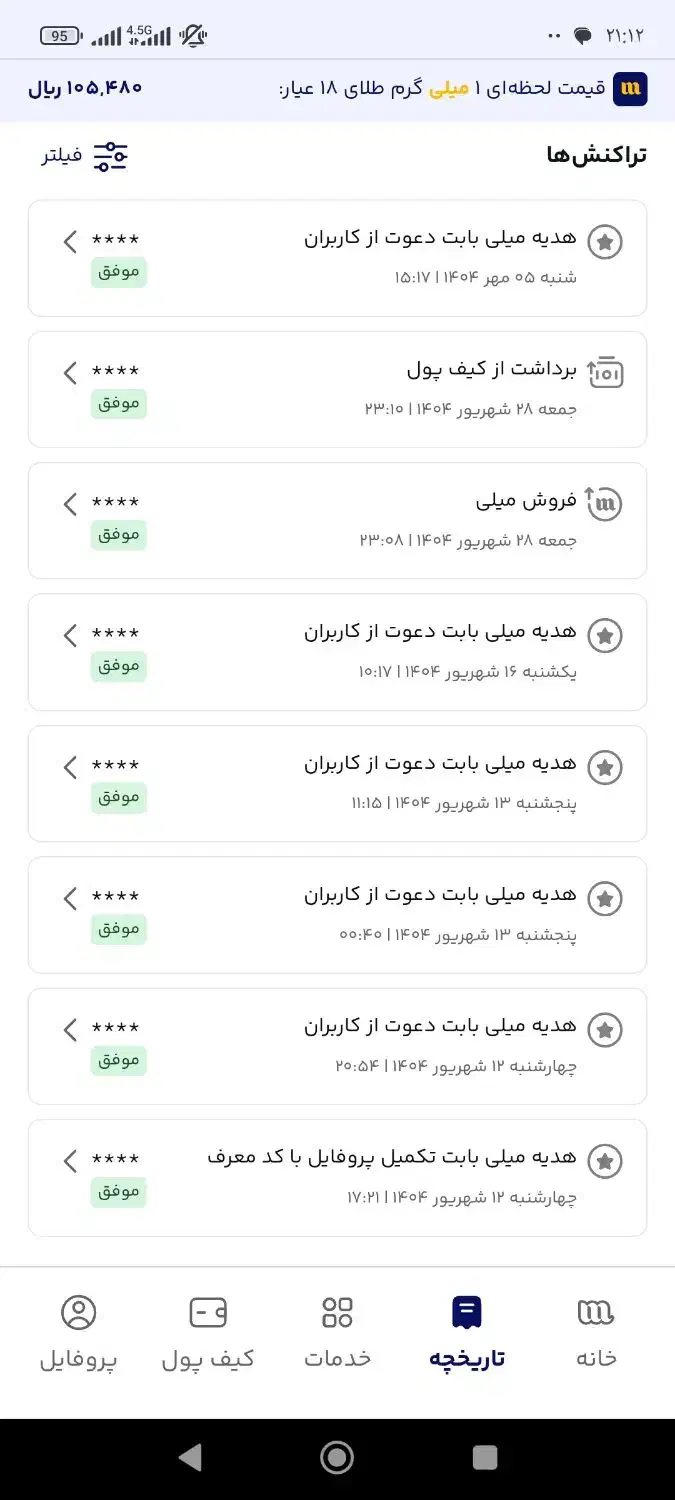Open the فیلتر filter button
The width and height of the screenshot is (675, 1500).
(x=85, y=156)
